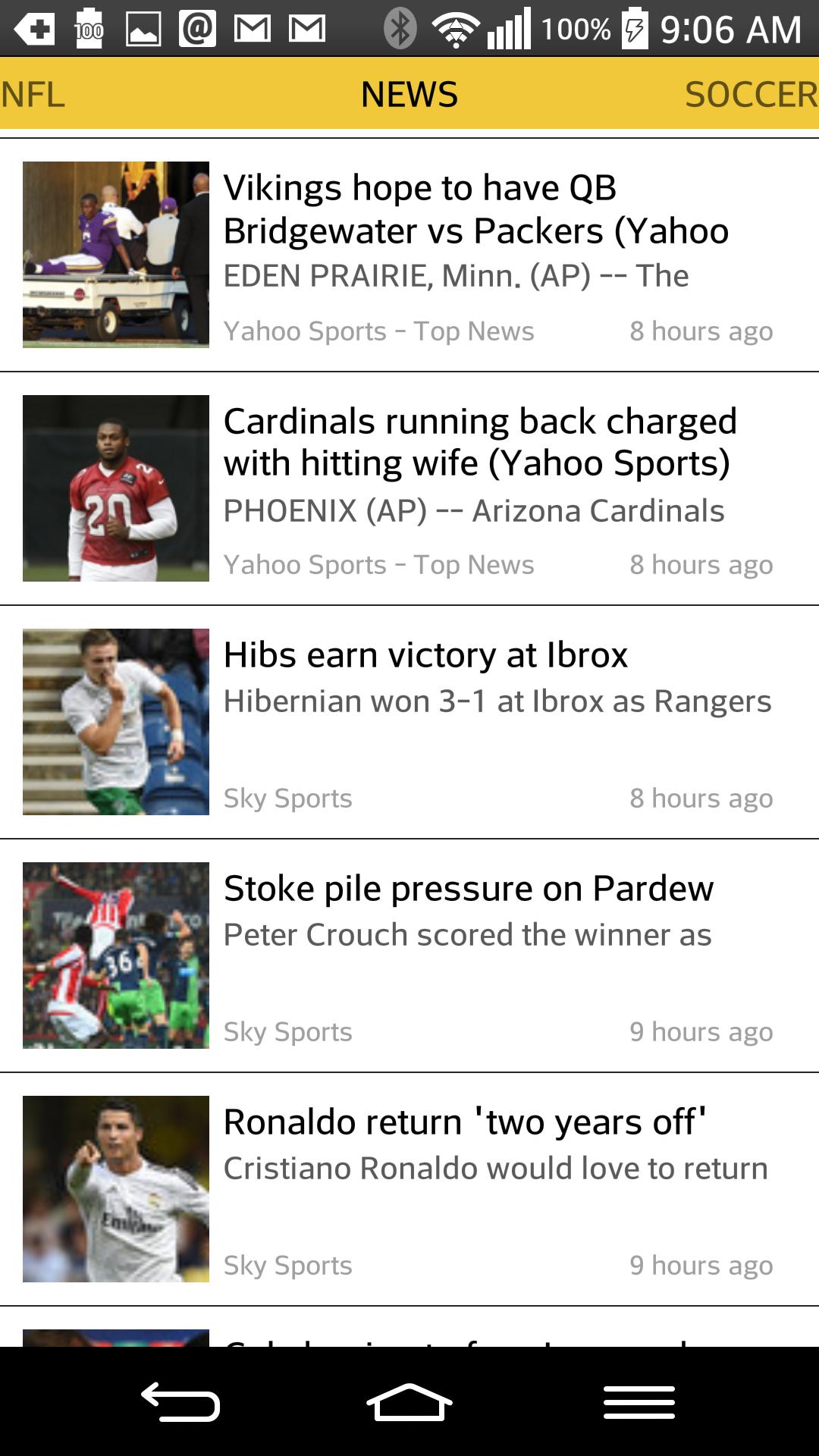The width and height of the screenshot is (819, 1456).
Task: Tap the clock showing 9:06 AM
Action: [728, 28]
